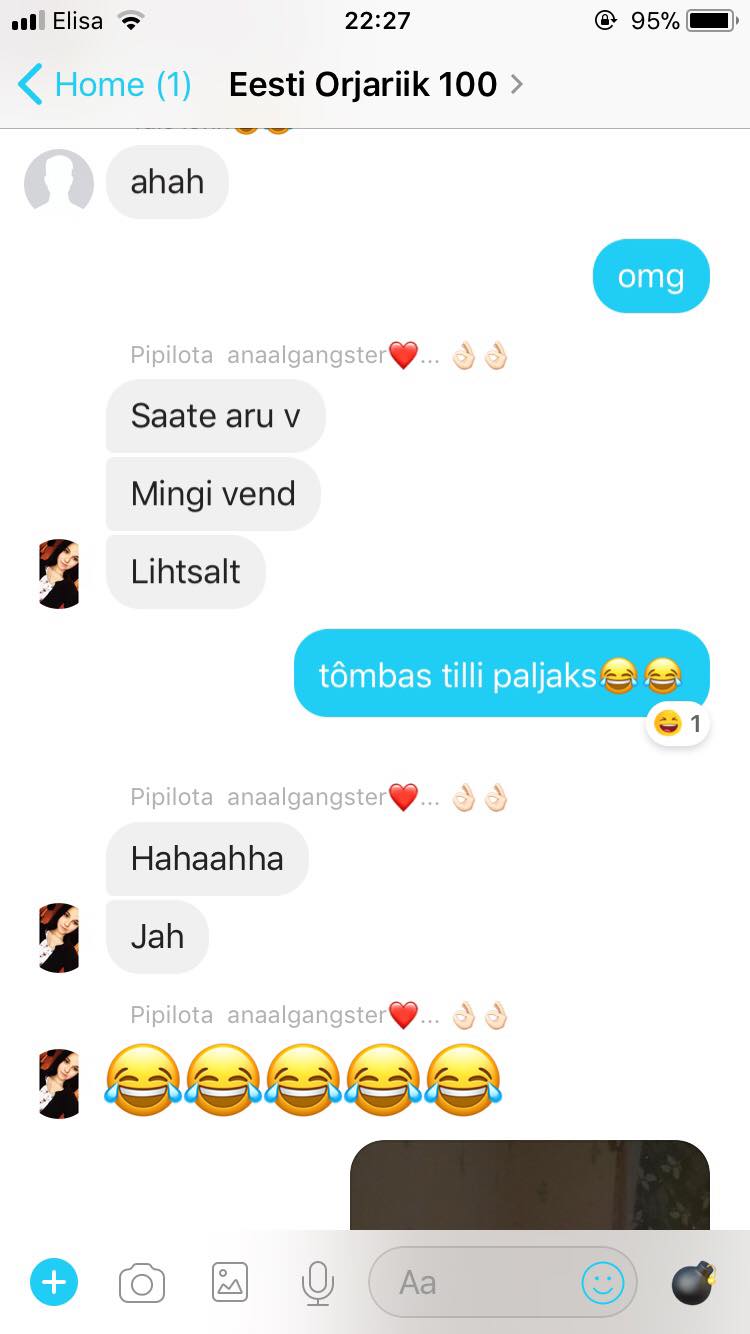Image resolution: width=750 pixels, height=1334 pixels.
Task: Open profile picture next to Lihtsalt message
Action: tap(58, 573)
